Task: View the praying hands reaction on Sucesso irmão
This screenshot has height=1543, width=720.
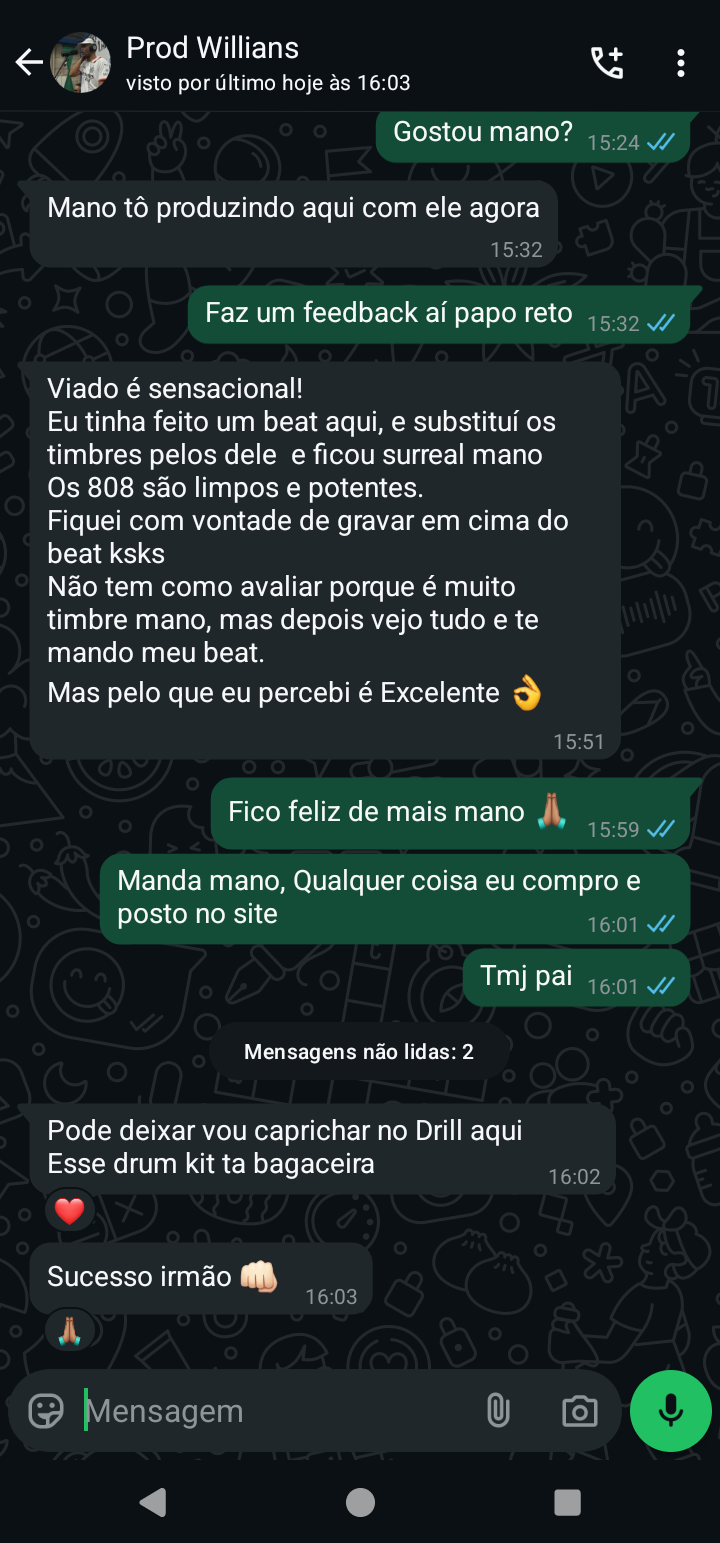Action: (69, 1331)
